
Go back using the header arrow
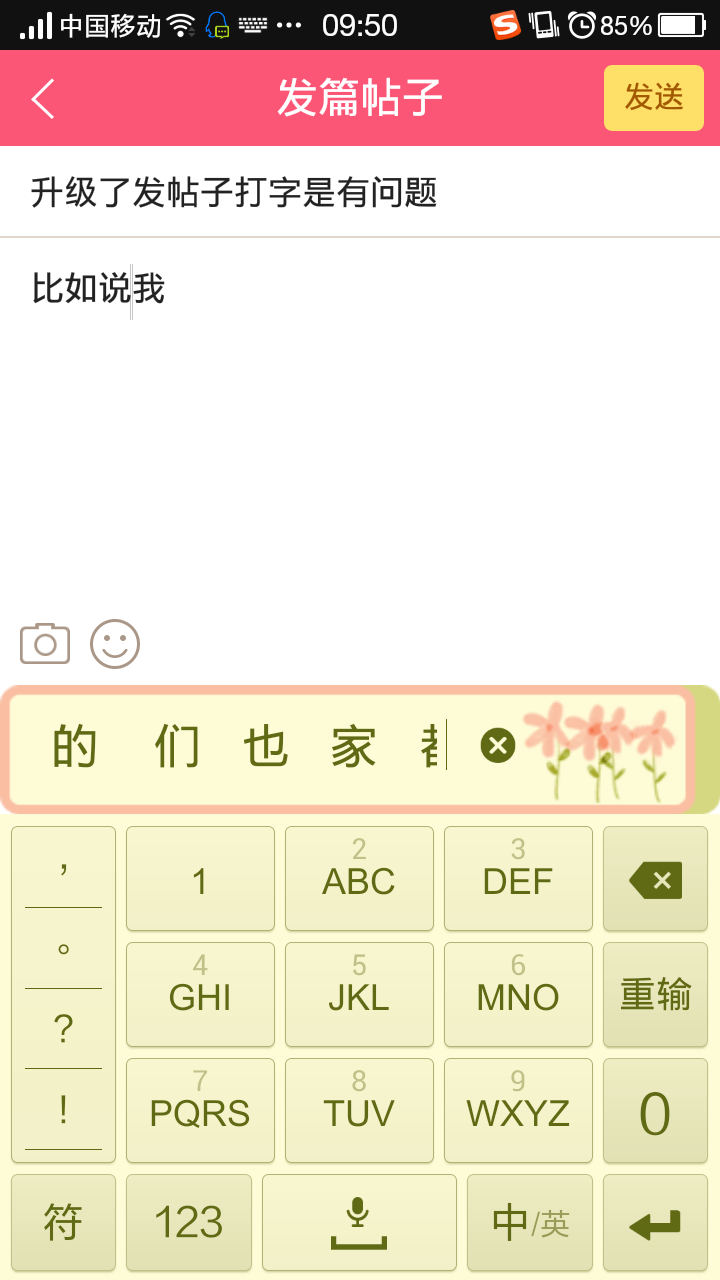[43, 98]
